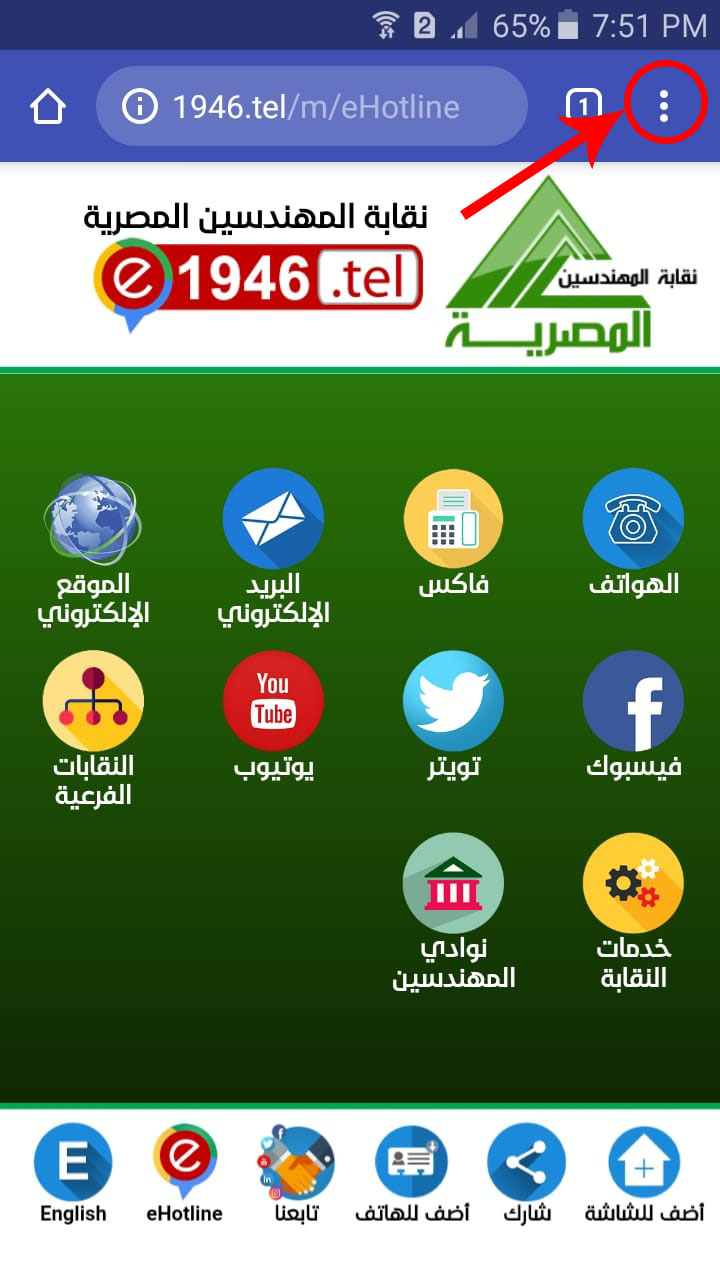Tap the 1946.tel address bar
The image size is (720, 1280).
[311, 106]
